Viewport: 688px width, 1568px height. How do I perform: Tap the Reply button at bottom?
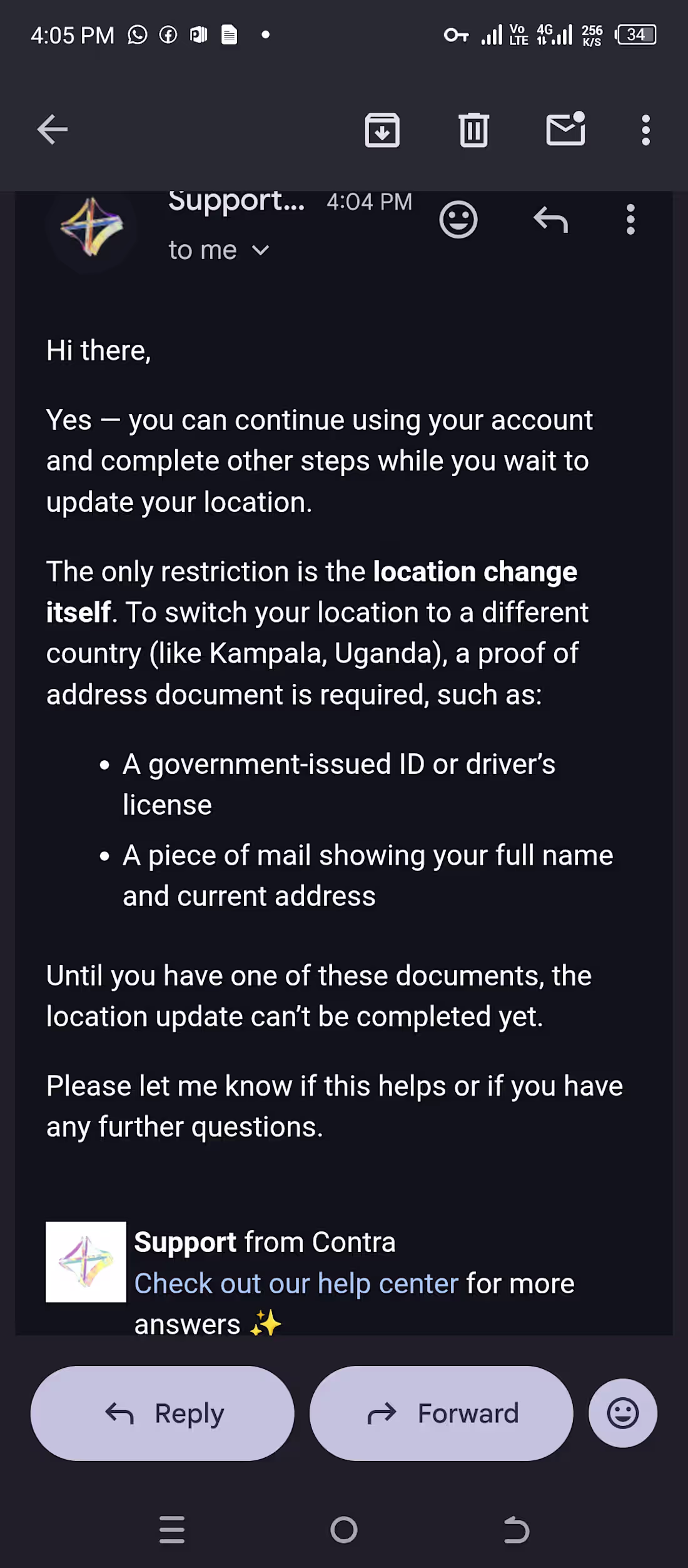click(163, 1413)
